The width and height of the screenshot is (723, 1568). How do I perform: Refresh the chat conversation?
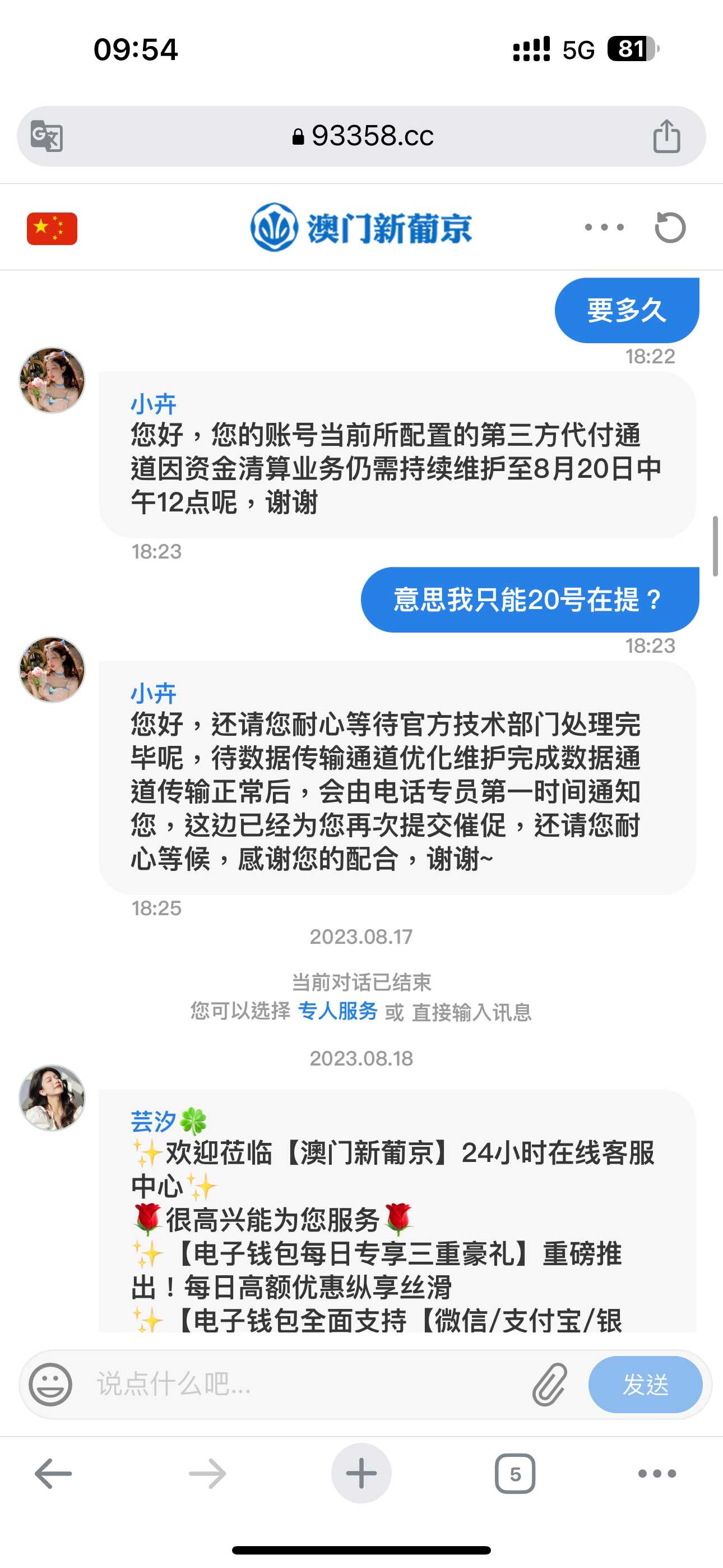(x=670, y=228)
